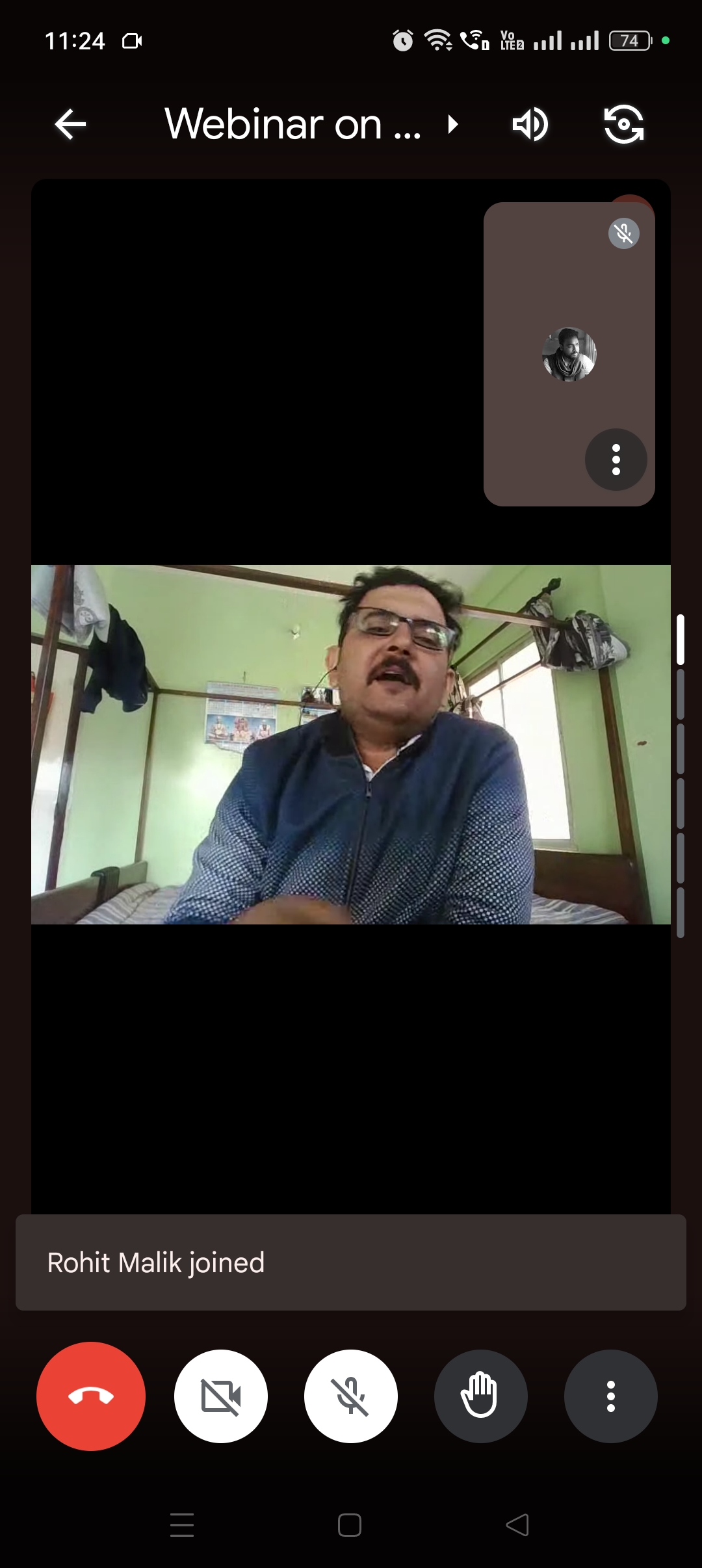Open recent apps from the navigation bar
Screen dimensions: 702x1568
(182, 1524)
